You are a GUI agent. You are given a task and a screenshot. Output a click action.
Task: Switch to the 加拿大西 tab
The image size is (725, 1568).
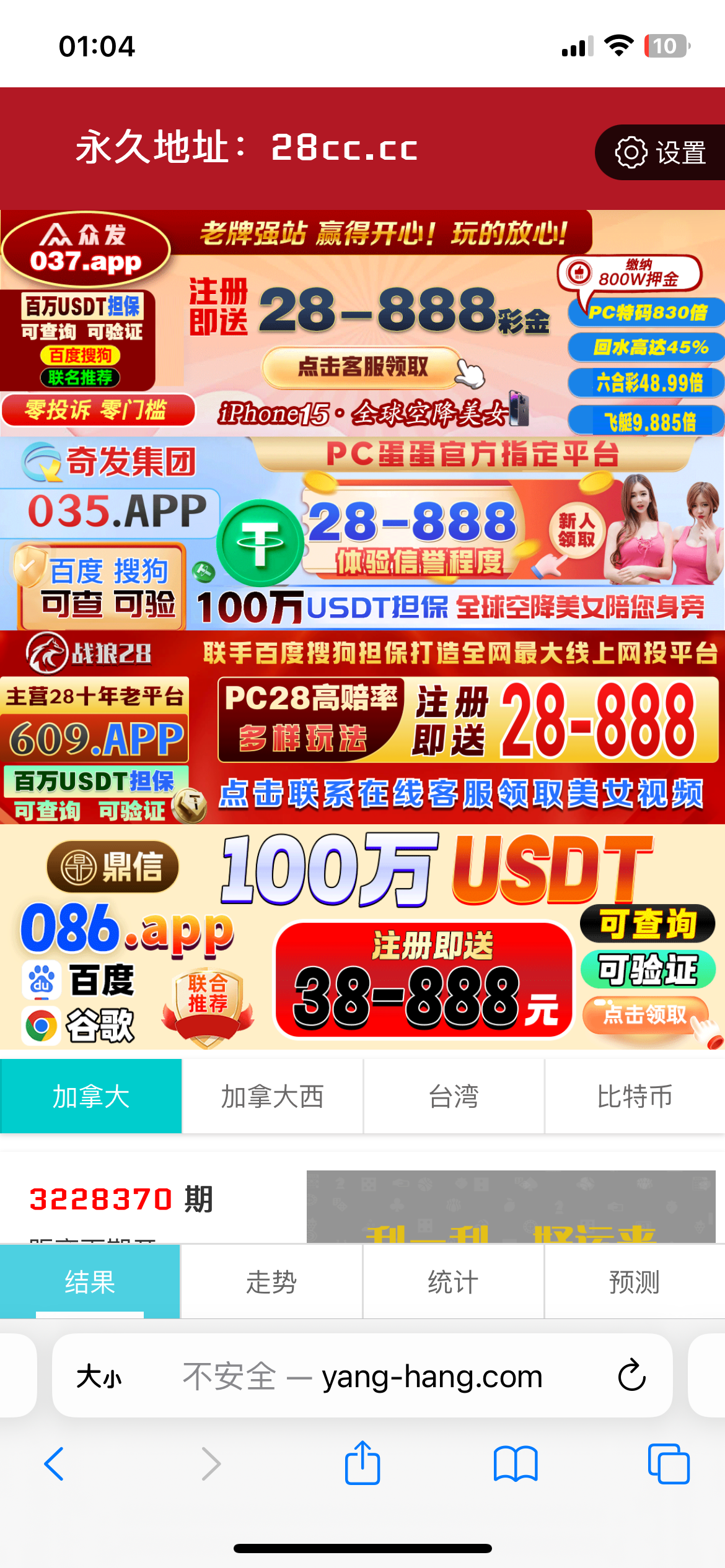273,1096
